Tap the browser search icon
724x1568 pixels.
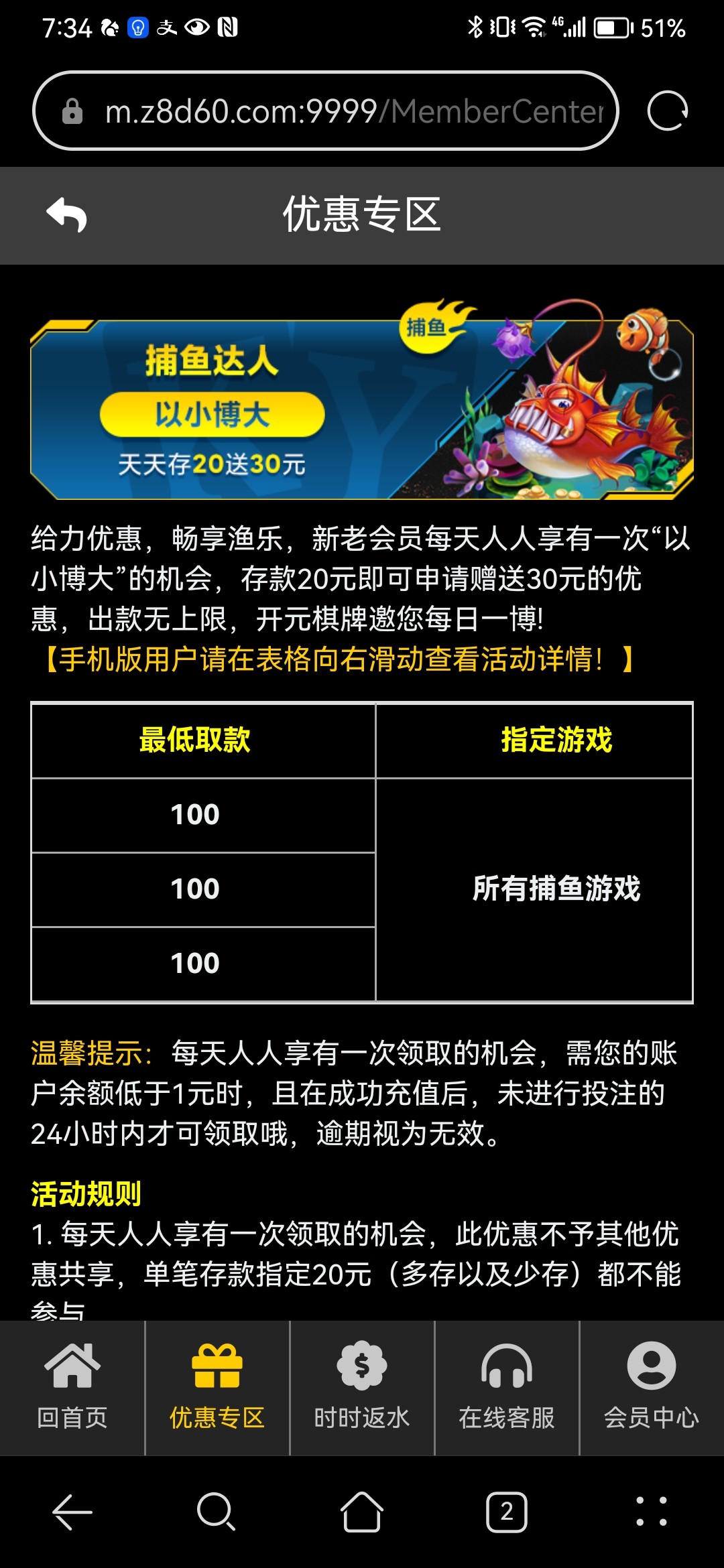click(x=216, y=1512)
